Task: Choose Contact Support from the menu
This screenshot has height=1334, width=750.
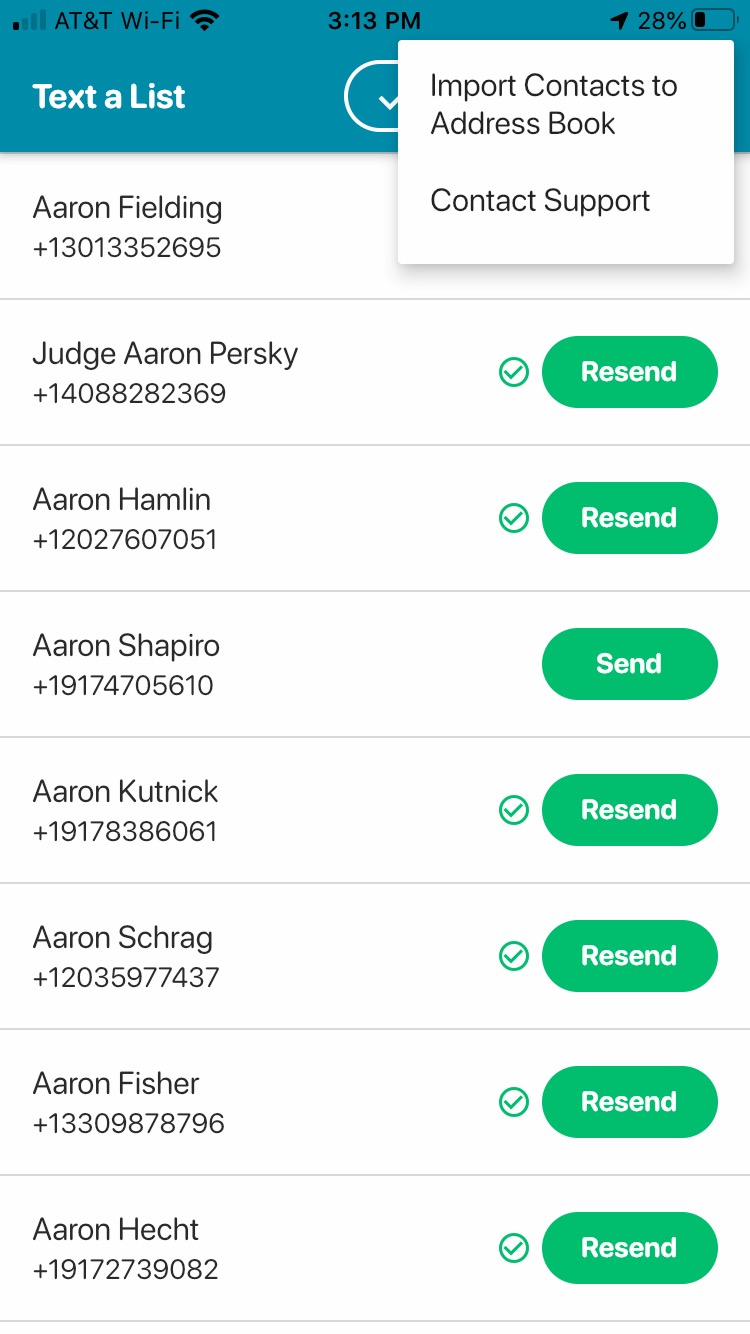Action: click(x=540, y=201)
